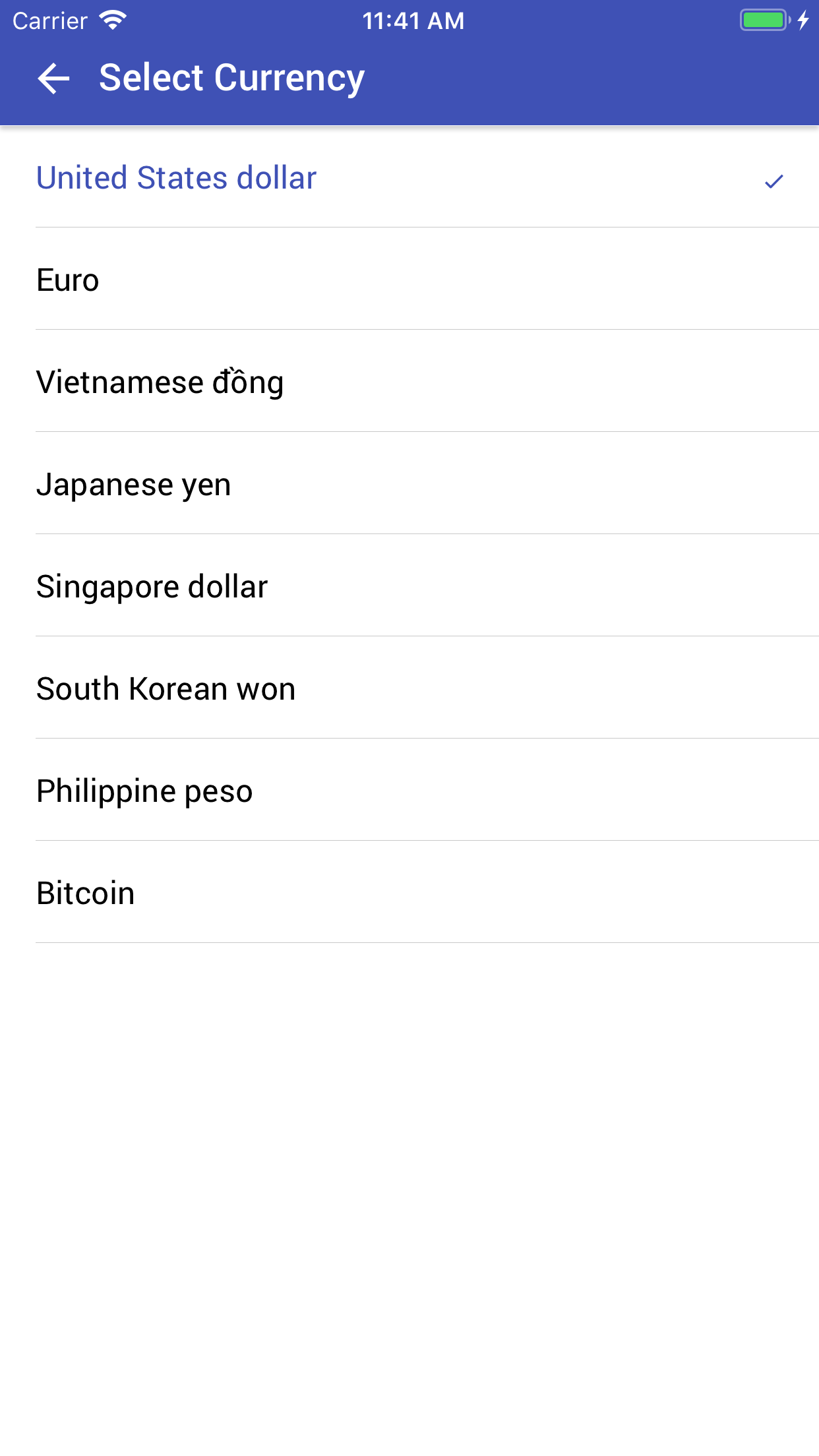Select United States dollar
This screenshot has width=819, height=1456.
(177, 178)
